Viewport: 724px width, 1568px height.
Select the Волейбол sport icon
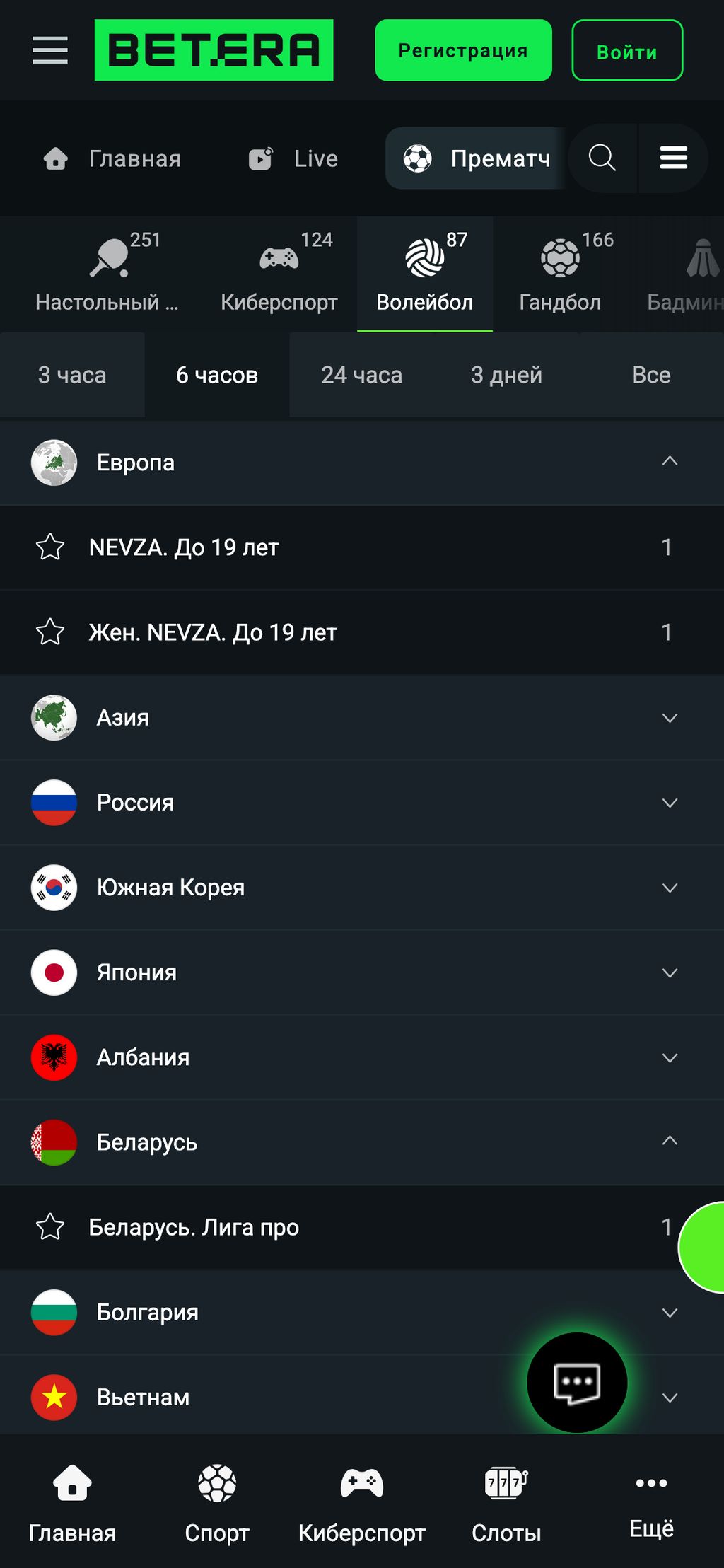point(424,272)
